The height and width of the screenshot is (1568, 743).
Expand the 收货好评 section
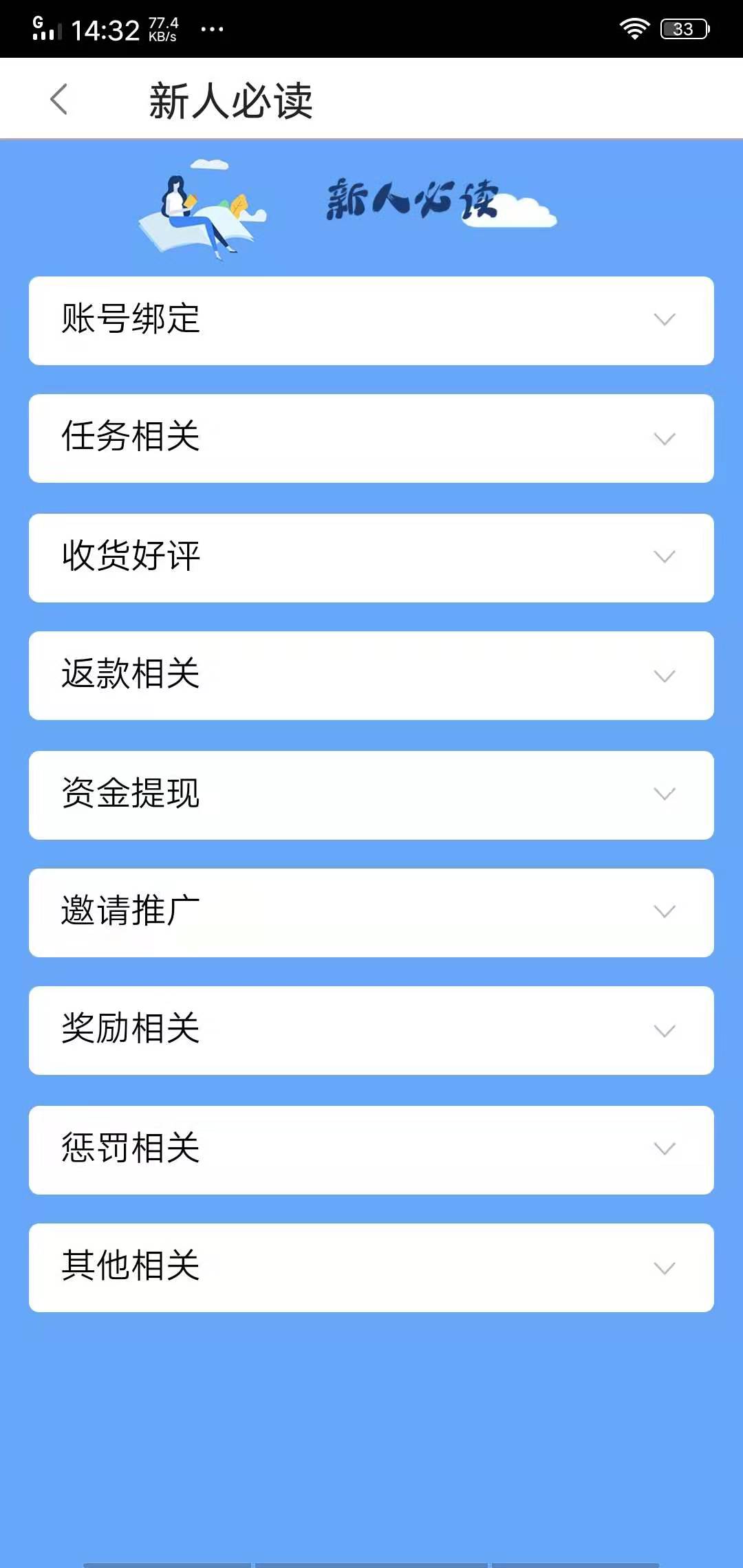(x=371, y=557)
